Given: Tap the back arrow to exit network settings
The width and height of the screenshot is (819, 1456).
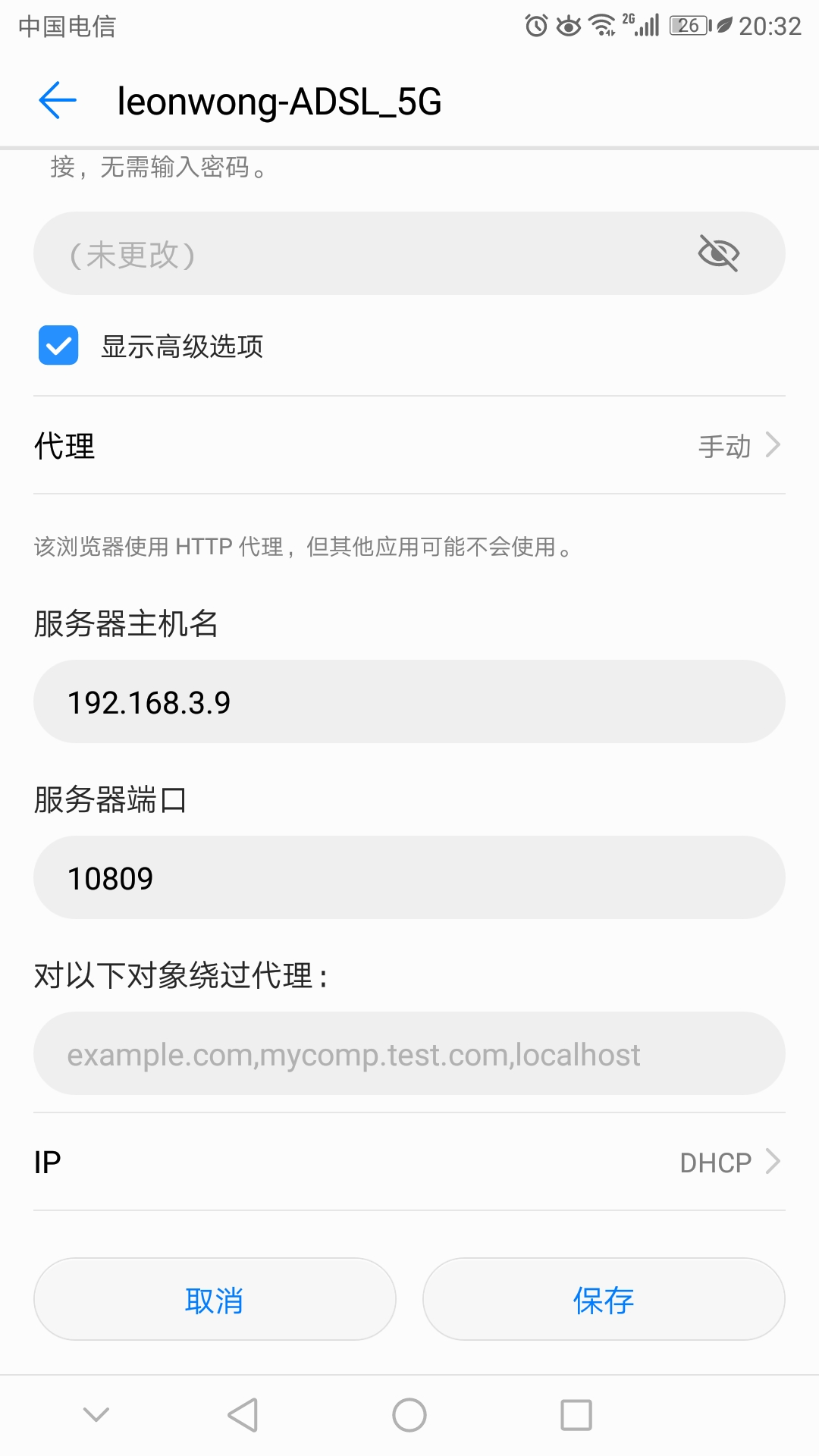Looking at the screenshot, I should click(57, 99).
